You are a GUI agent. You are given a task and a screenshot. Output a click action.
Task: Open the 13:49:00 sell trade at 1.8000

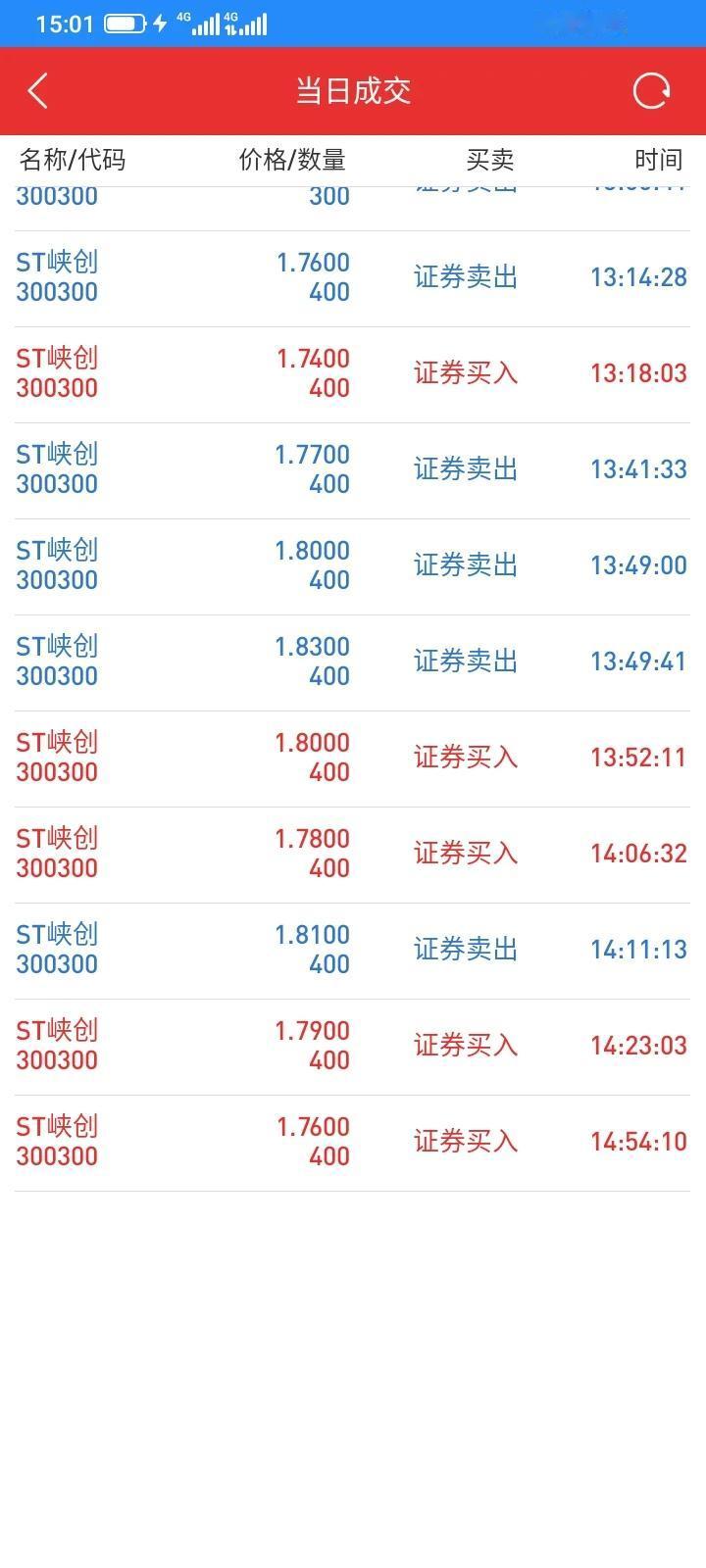[353, 566]
